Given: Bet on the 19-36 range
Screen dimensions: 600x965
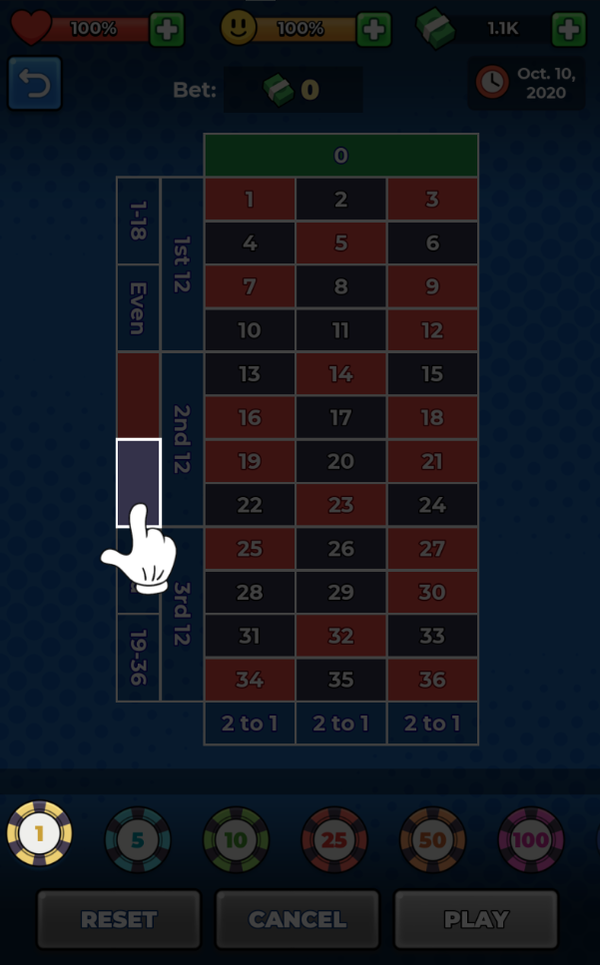Looking at the screenshot, I should [x=138, y=657].
